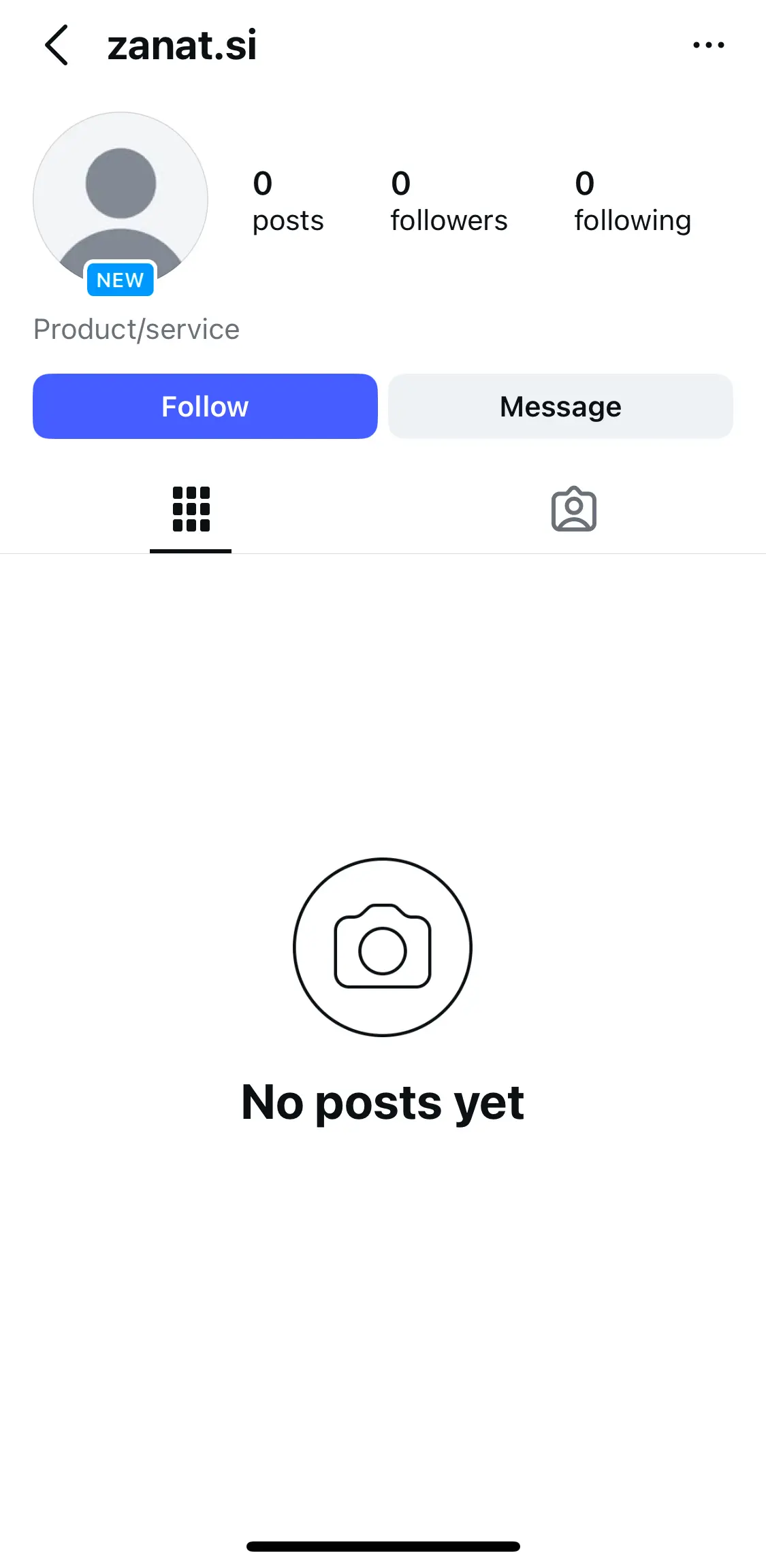The image size is (766, 1568).
Task: Open the followers list
Action: click(449, 199)
